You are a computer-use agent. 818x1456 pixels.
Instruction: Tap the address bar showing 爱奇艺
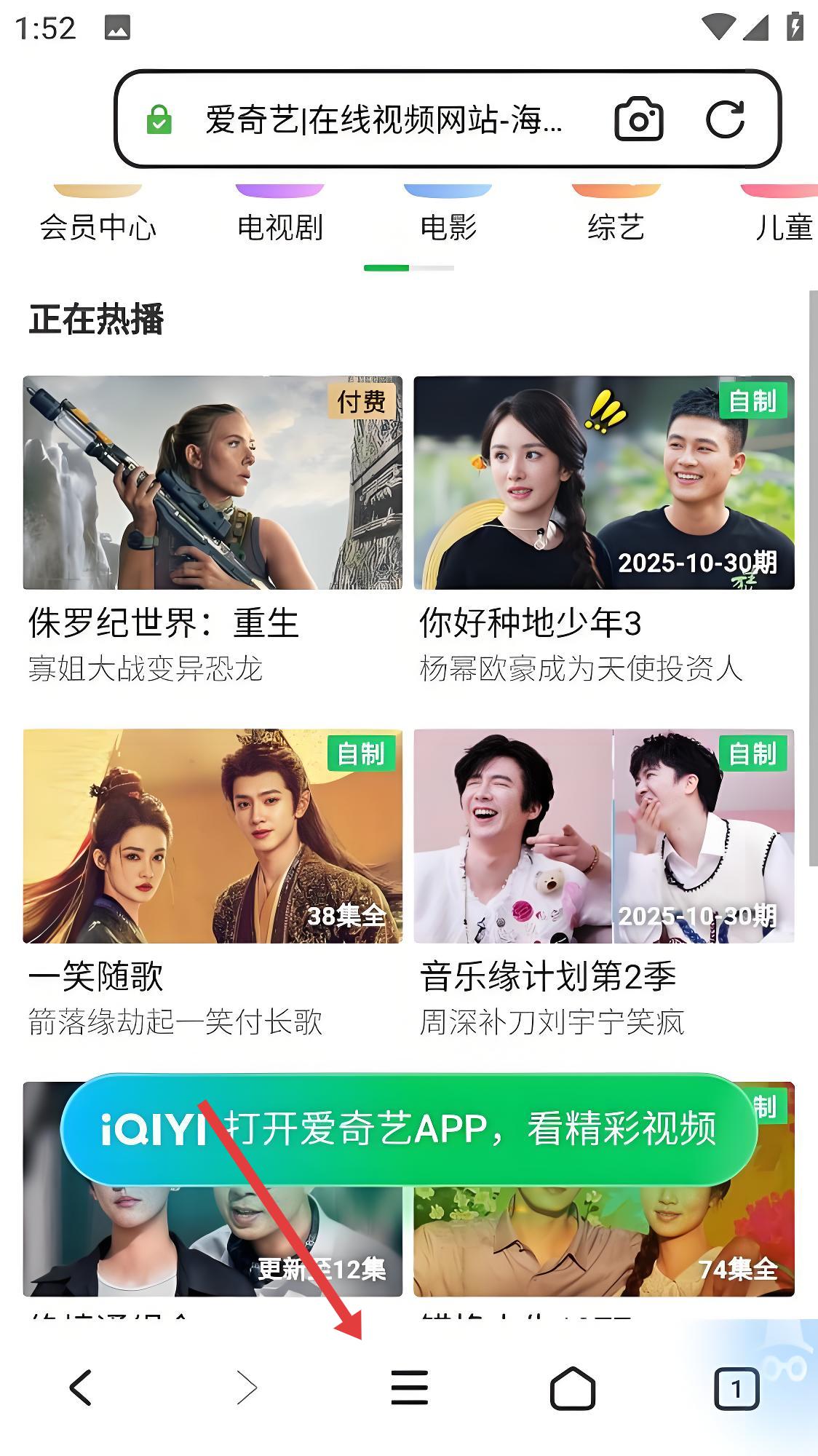coord(384,119)
